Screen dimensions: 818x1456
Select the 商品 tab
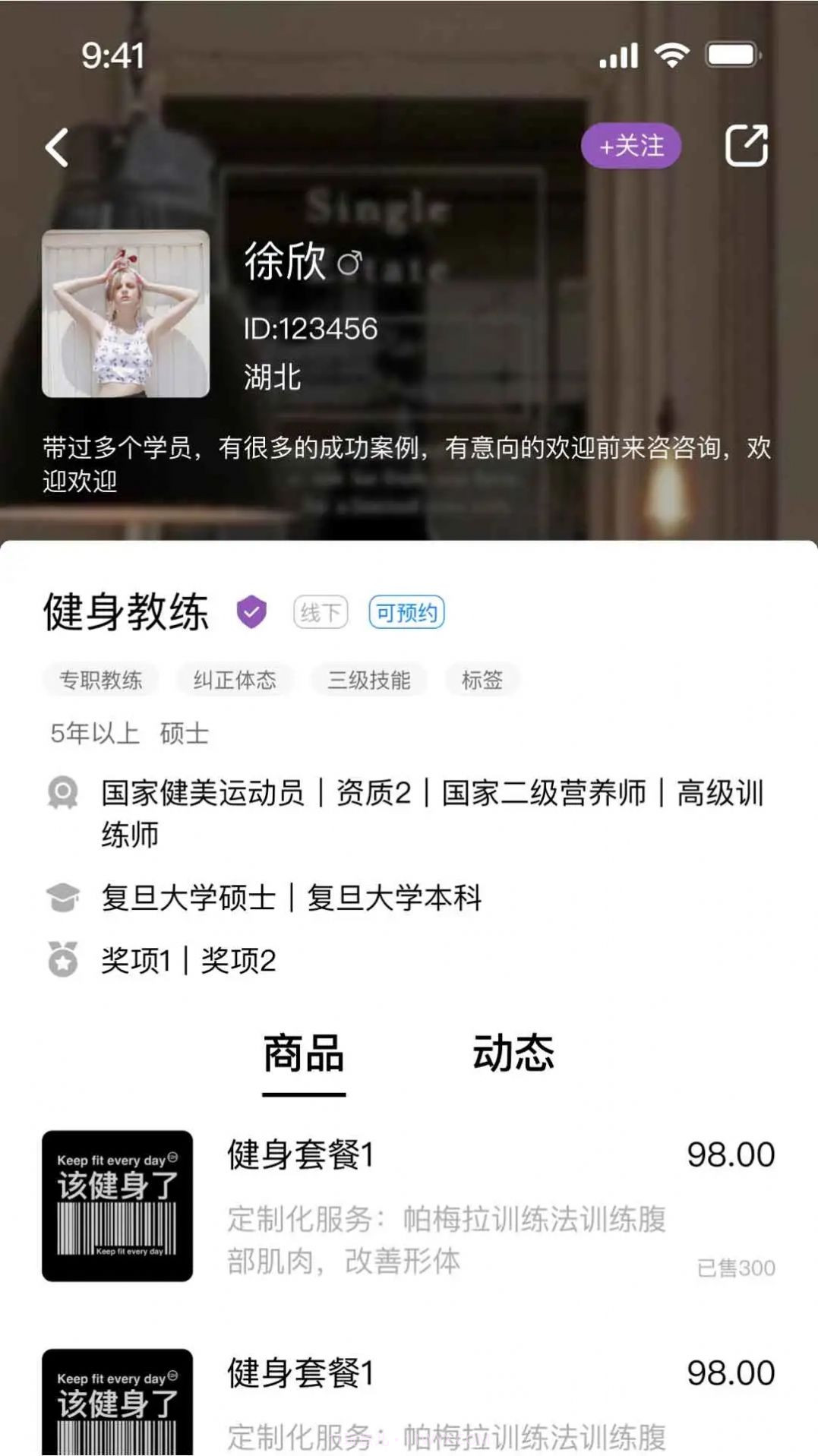coord(303,1052)
